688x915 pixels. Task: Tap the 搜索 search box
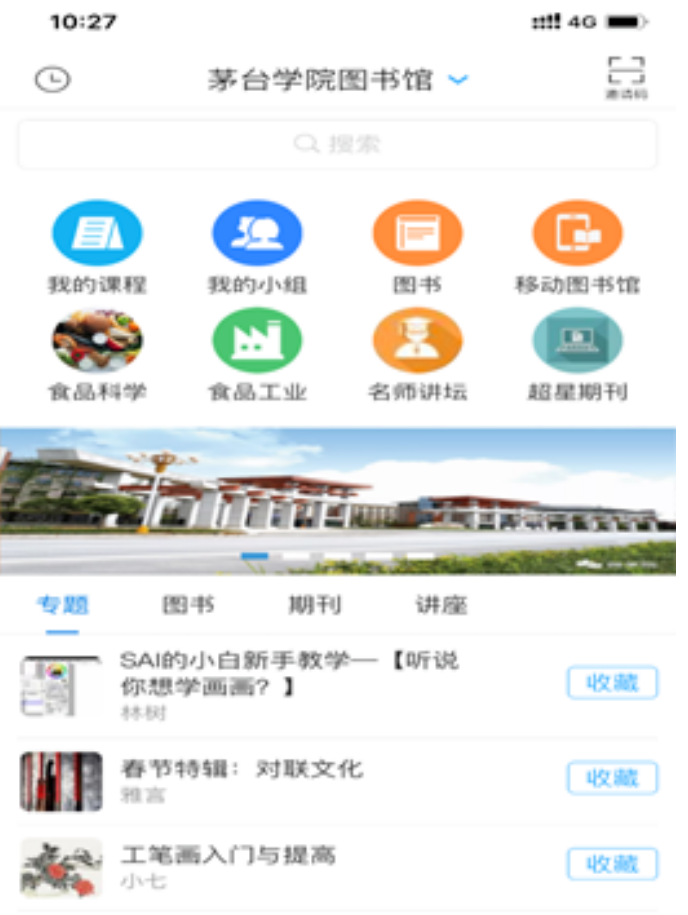(x=337, y=144)
